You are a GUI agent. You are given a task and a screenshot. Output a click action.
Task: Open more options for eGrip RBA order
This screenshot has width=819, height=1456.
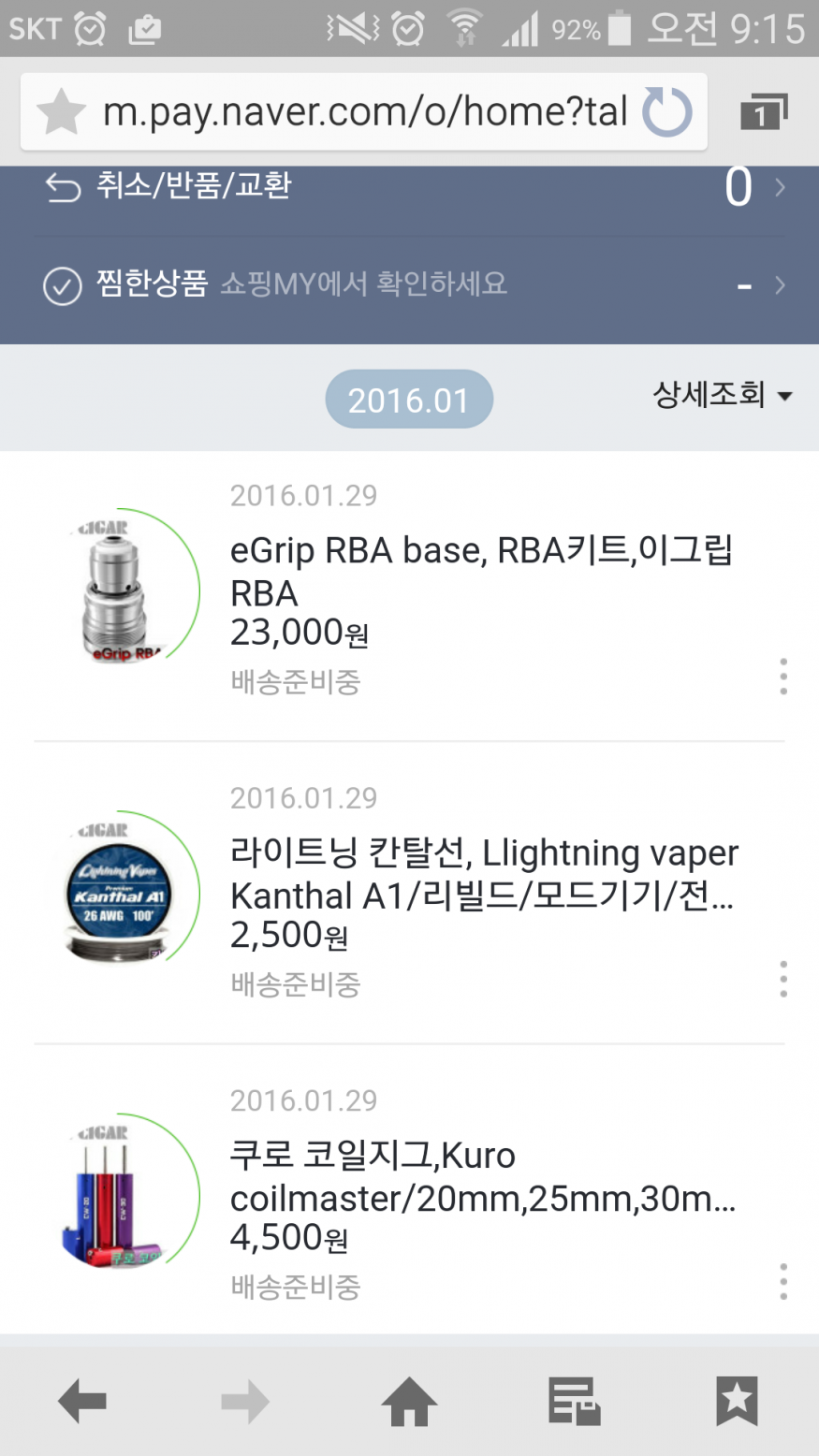tap(783, 676)
